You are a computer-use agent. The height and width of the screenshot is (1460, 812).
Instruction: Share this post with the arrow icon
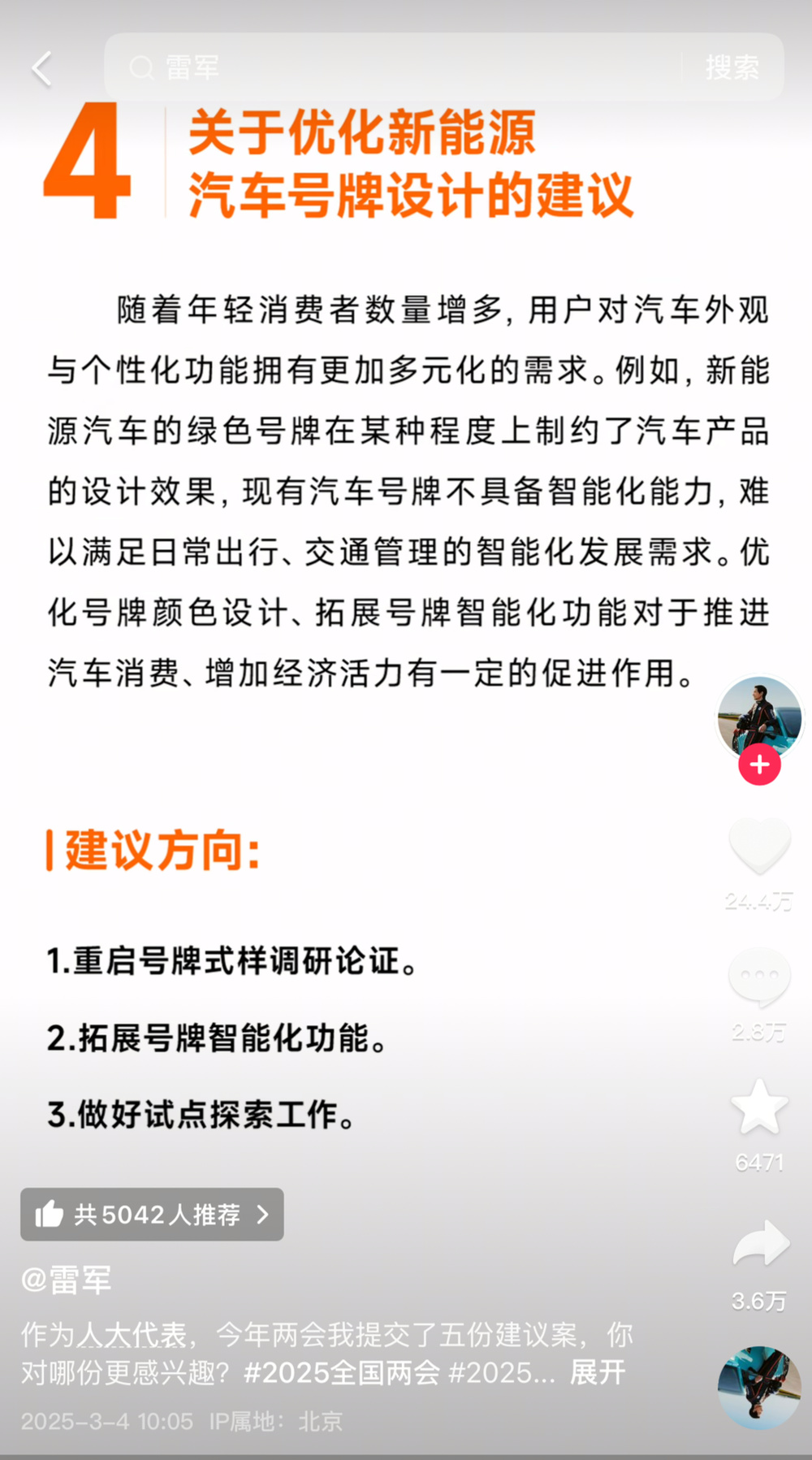[760, 1244]
